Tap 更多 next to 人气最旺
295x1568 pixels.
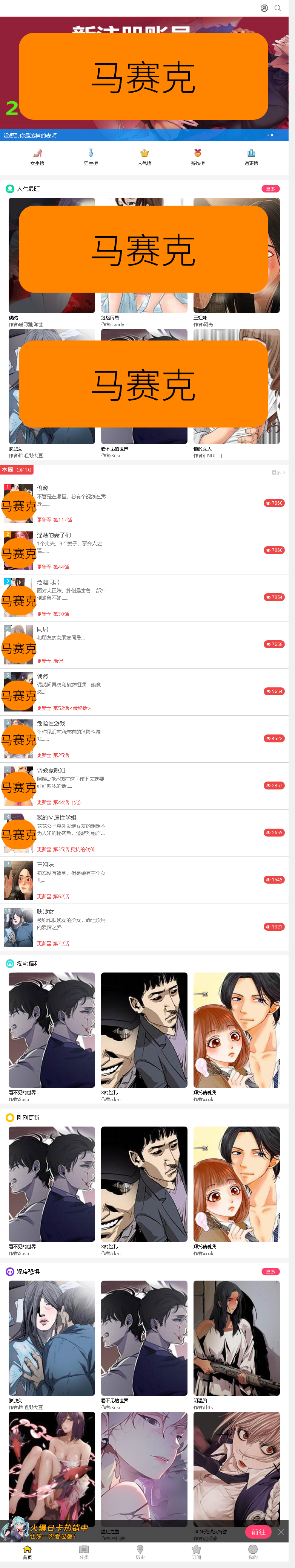click(x=270, y=189)
